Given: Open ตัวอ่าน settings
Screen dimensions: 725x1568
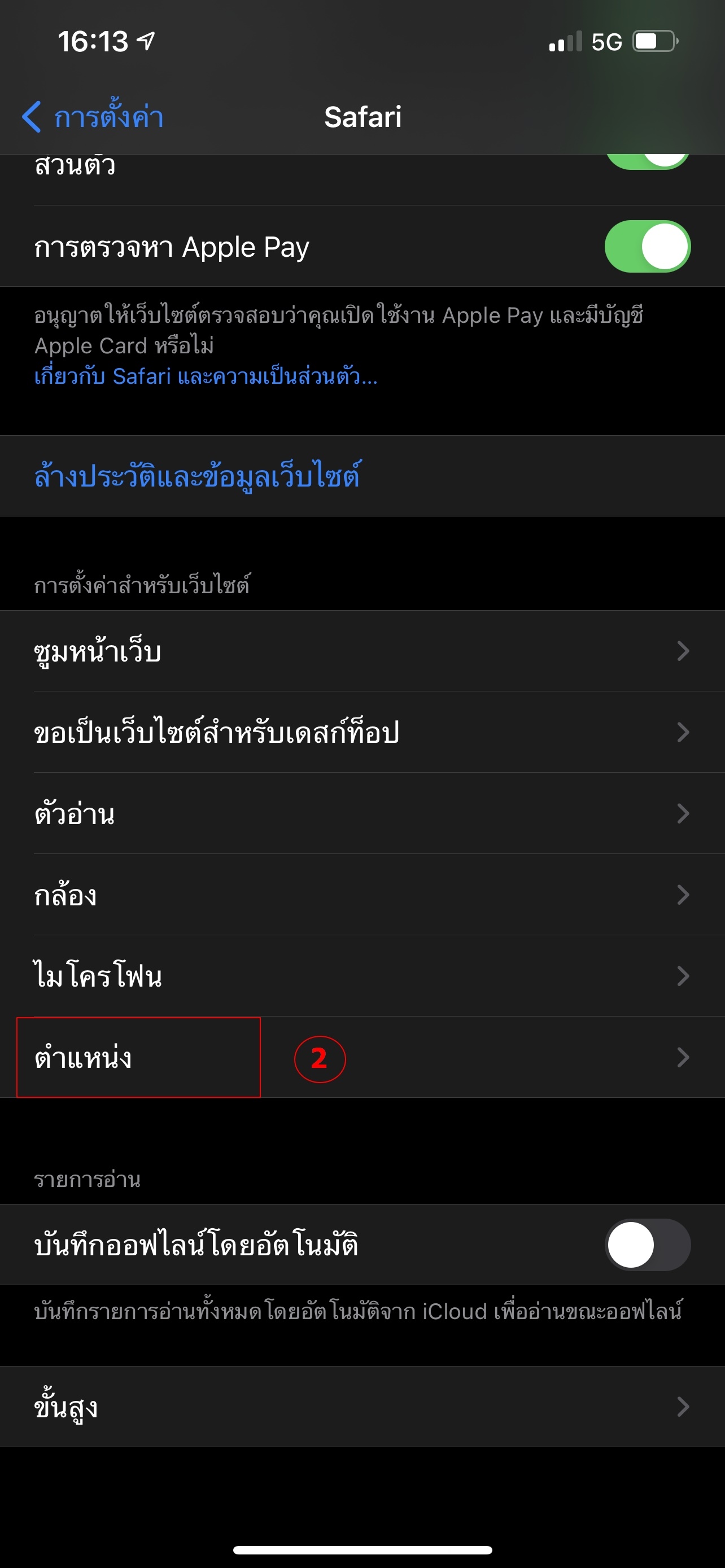Looking at the screenshot, I should click(362, 813).
